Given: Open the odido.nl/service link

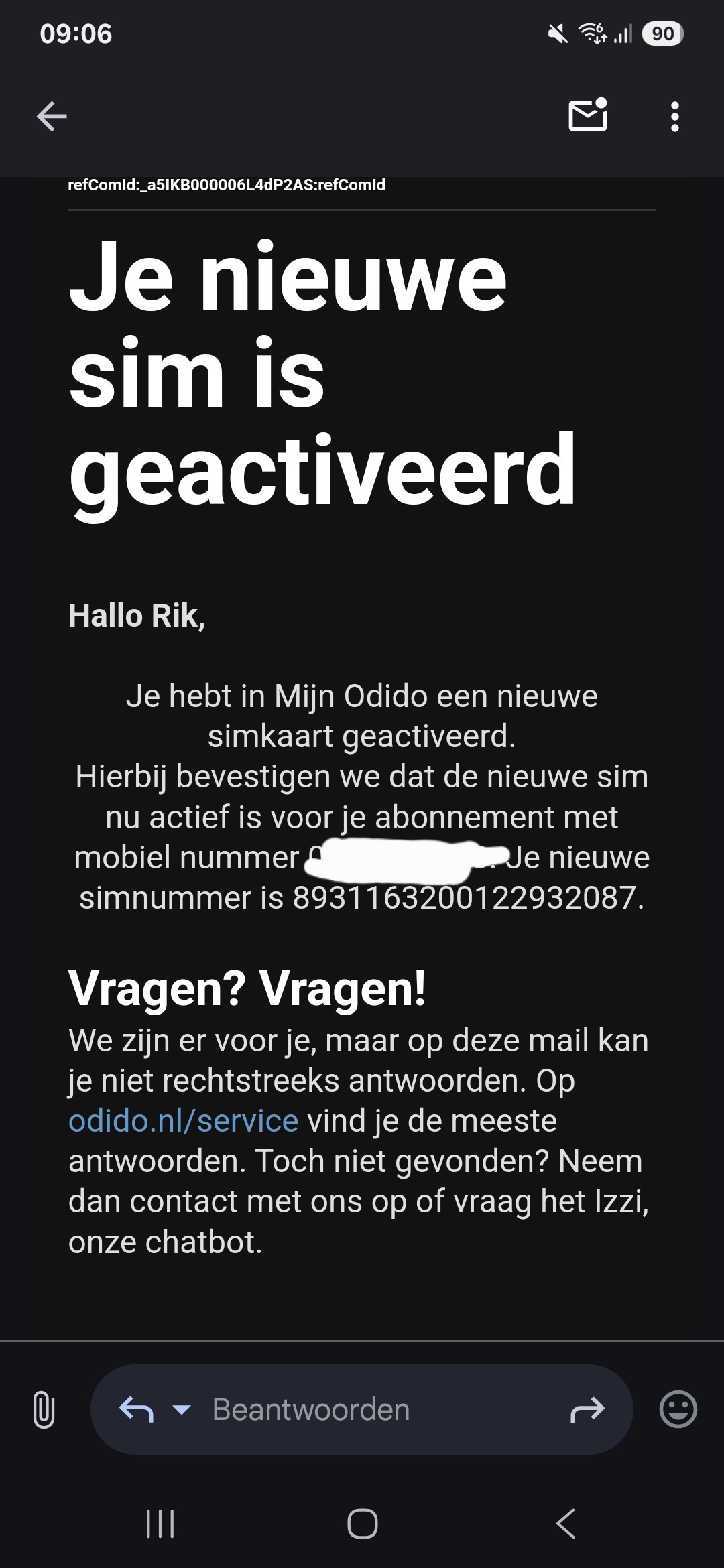Looking at the screenshot, I should [x=183, y=1120].
